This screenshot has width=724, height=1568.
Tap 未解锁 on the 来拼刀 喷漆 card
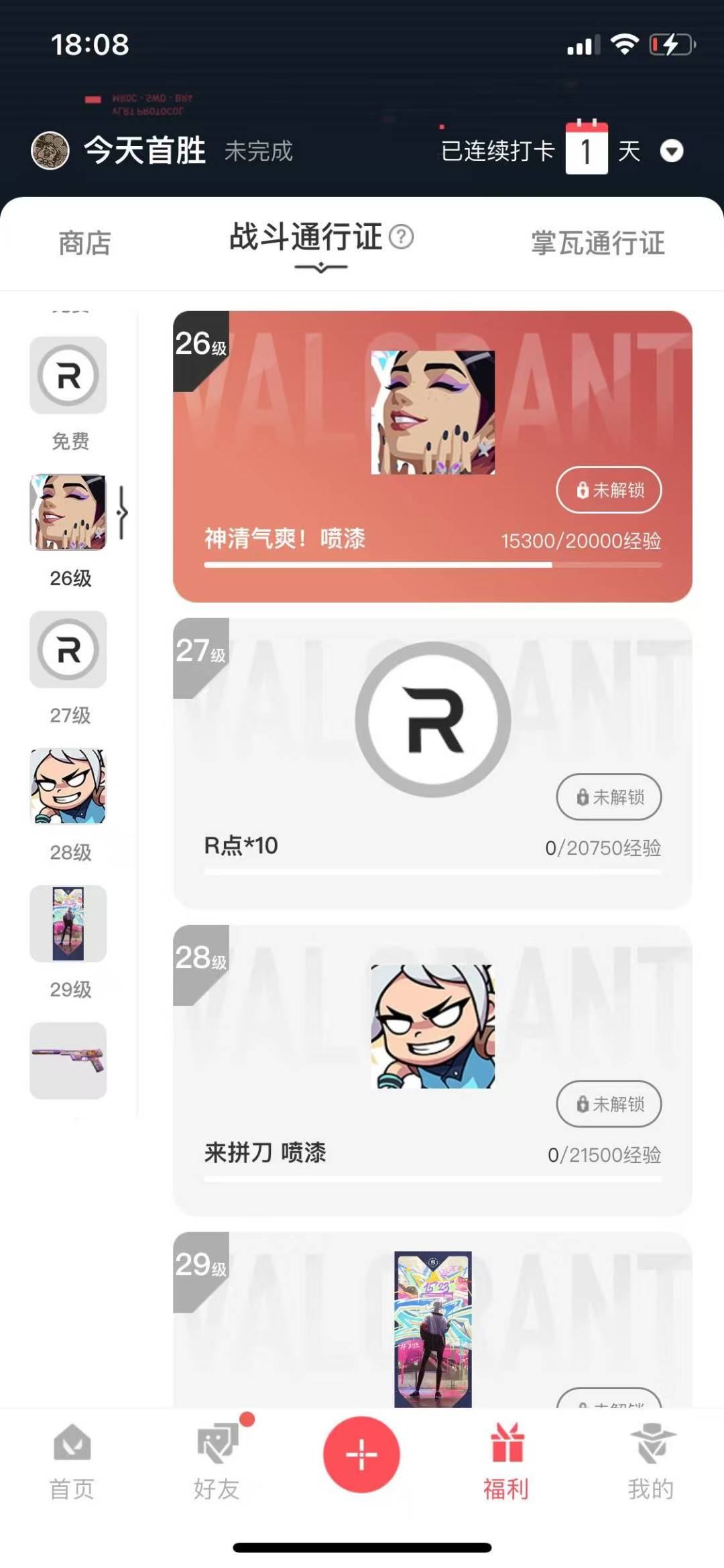[609, 1103]
